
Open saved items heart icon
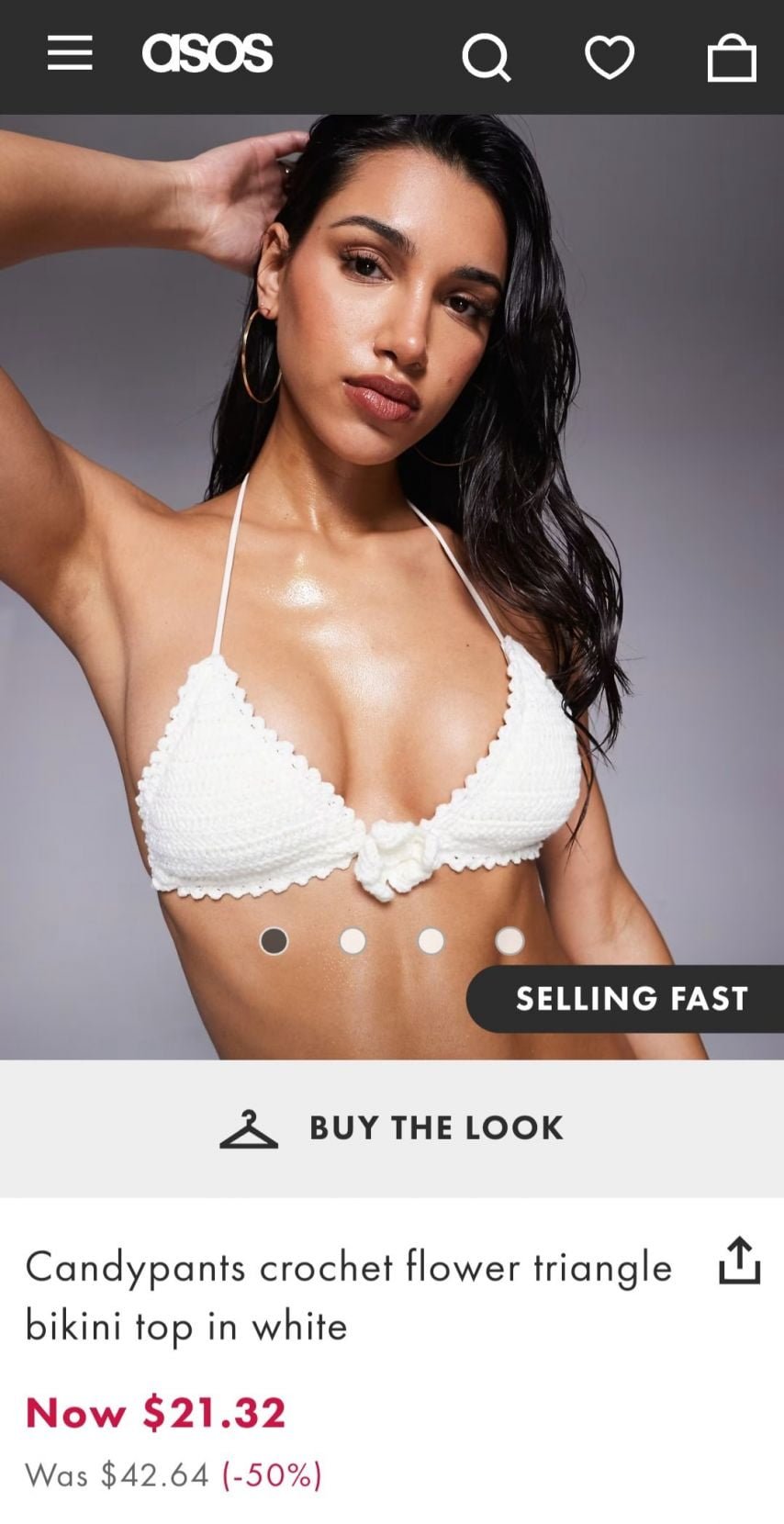tap(610, 57)
